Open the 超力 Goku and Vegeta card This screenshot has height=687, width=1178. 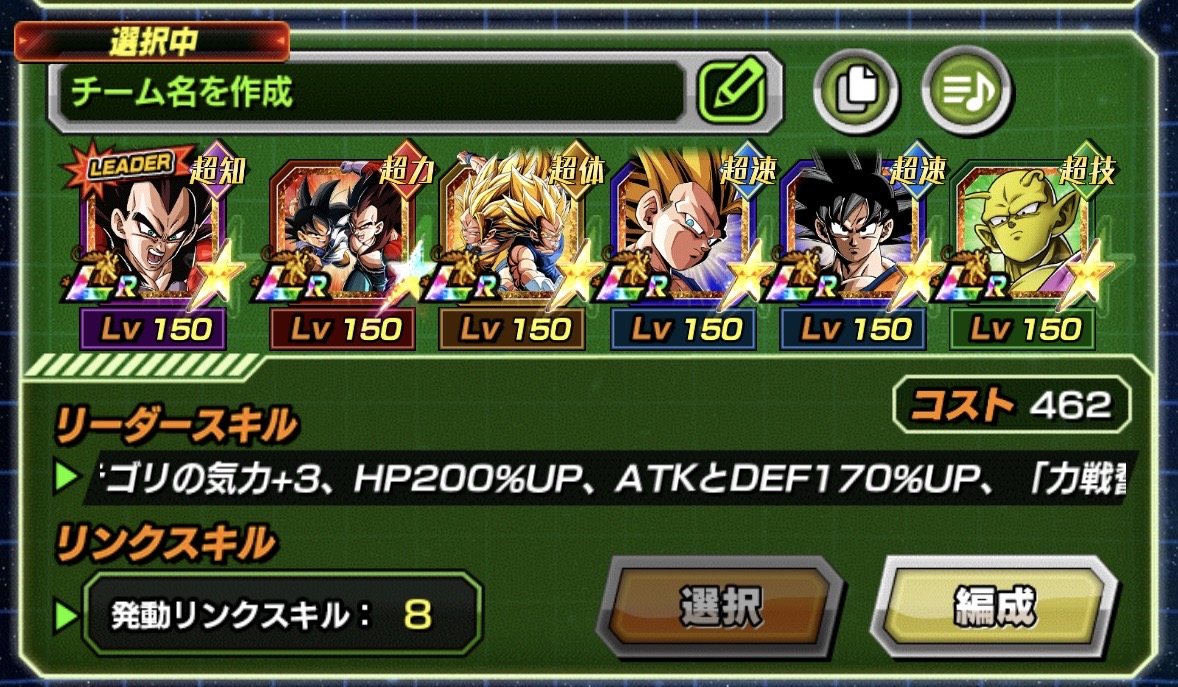pos(340,238)
